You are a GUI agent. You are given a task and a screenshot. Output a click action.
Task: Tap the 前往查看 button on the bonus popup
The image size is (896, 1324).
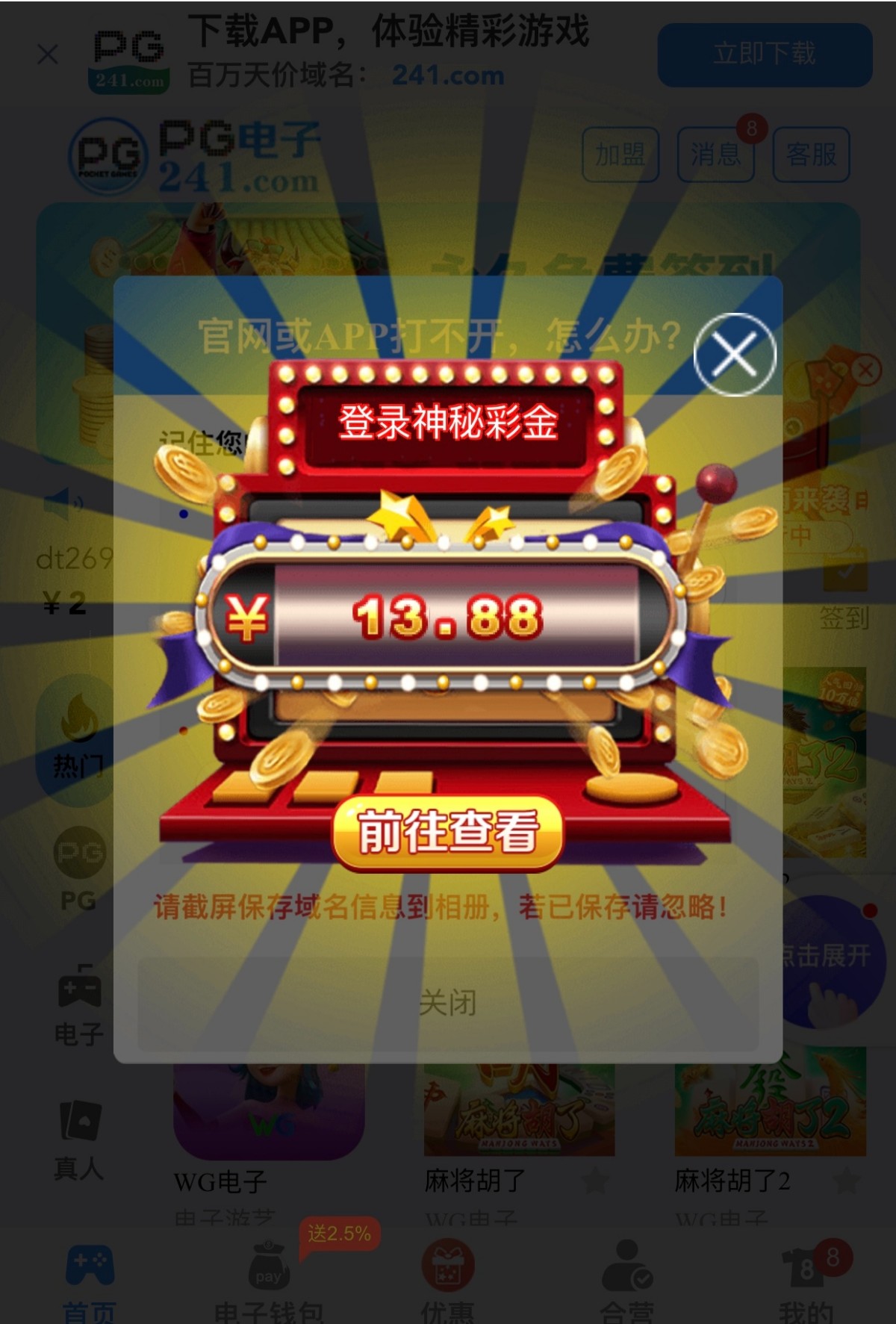447,832
